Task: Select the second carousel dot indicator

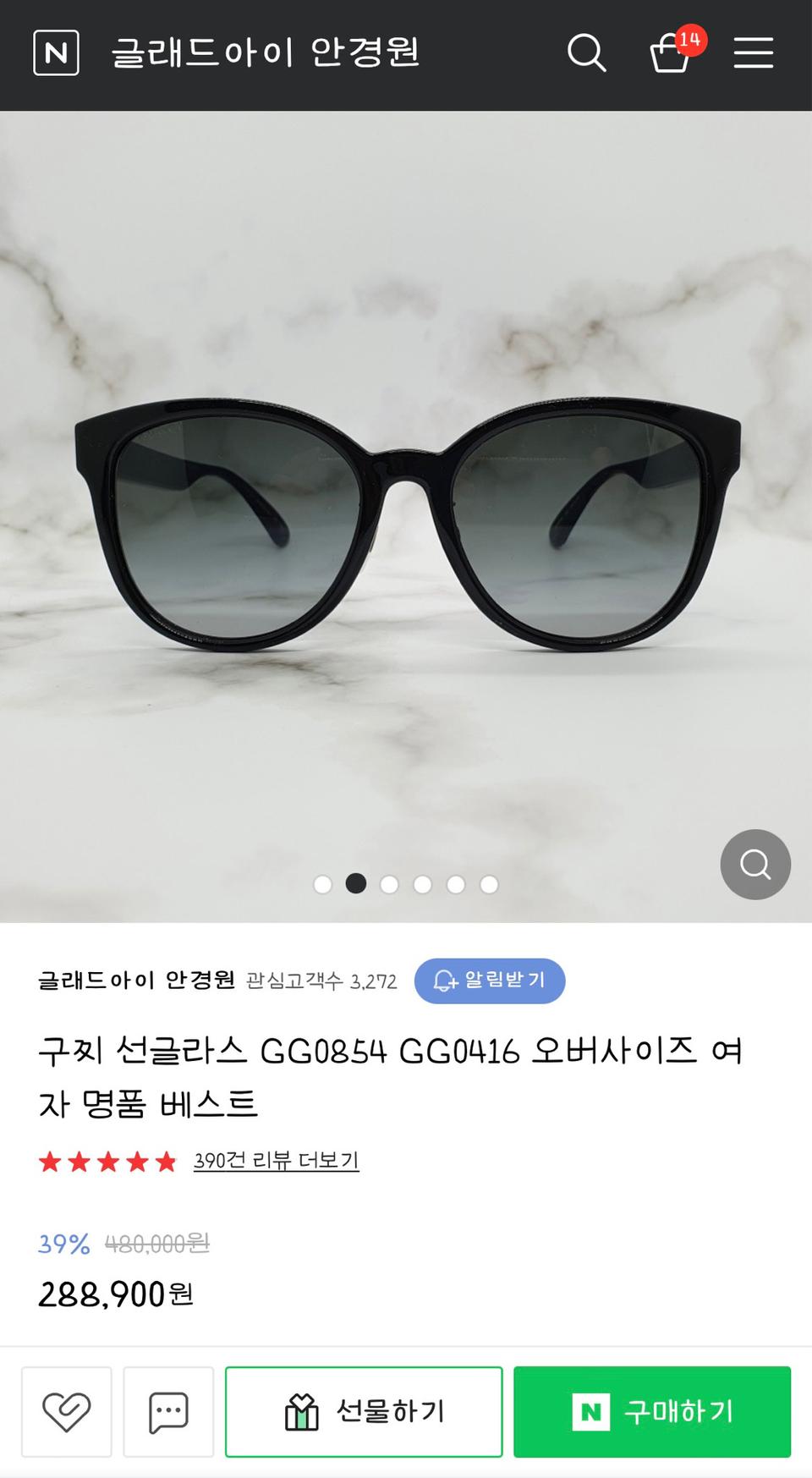Action: (x=355, y=883)
